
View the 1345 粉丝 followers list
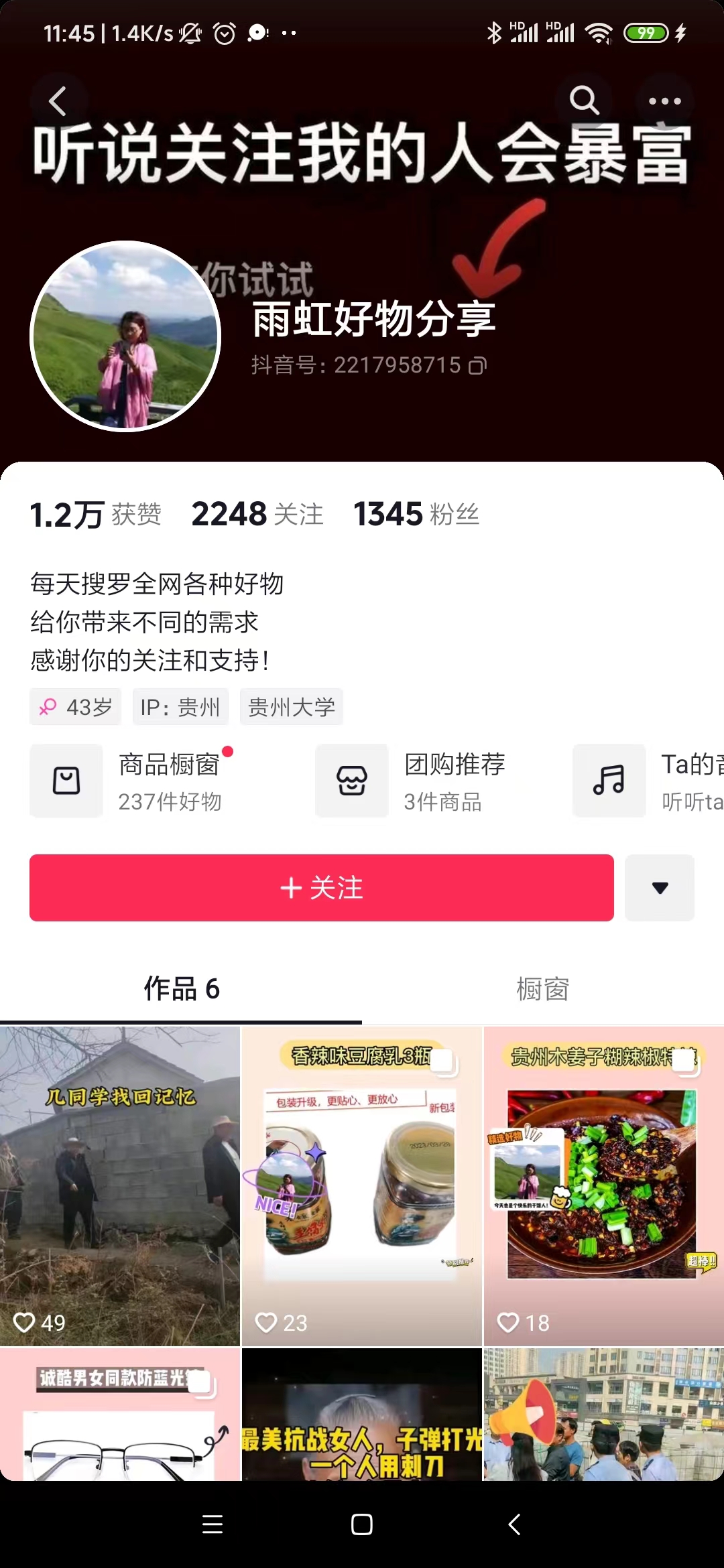point(416,515)
